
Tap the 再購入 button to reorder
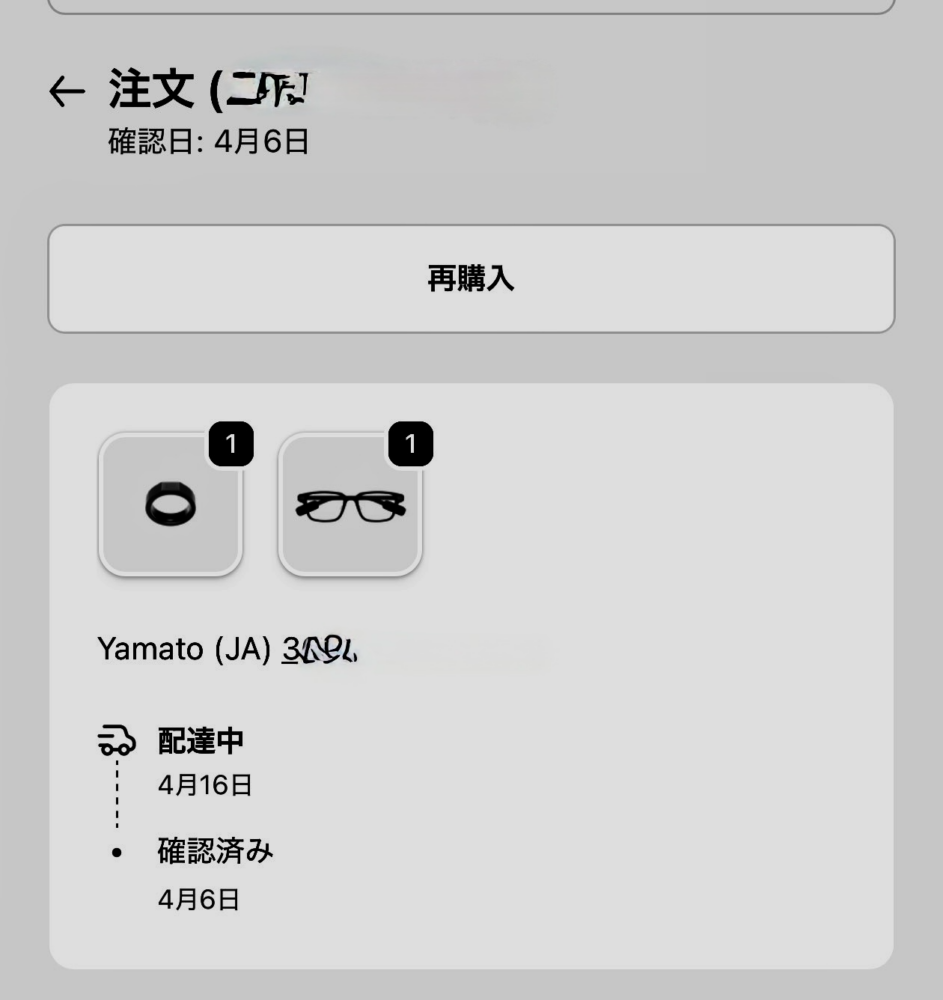(x=471, y=279)
